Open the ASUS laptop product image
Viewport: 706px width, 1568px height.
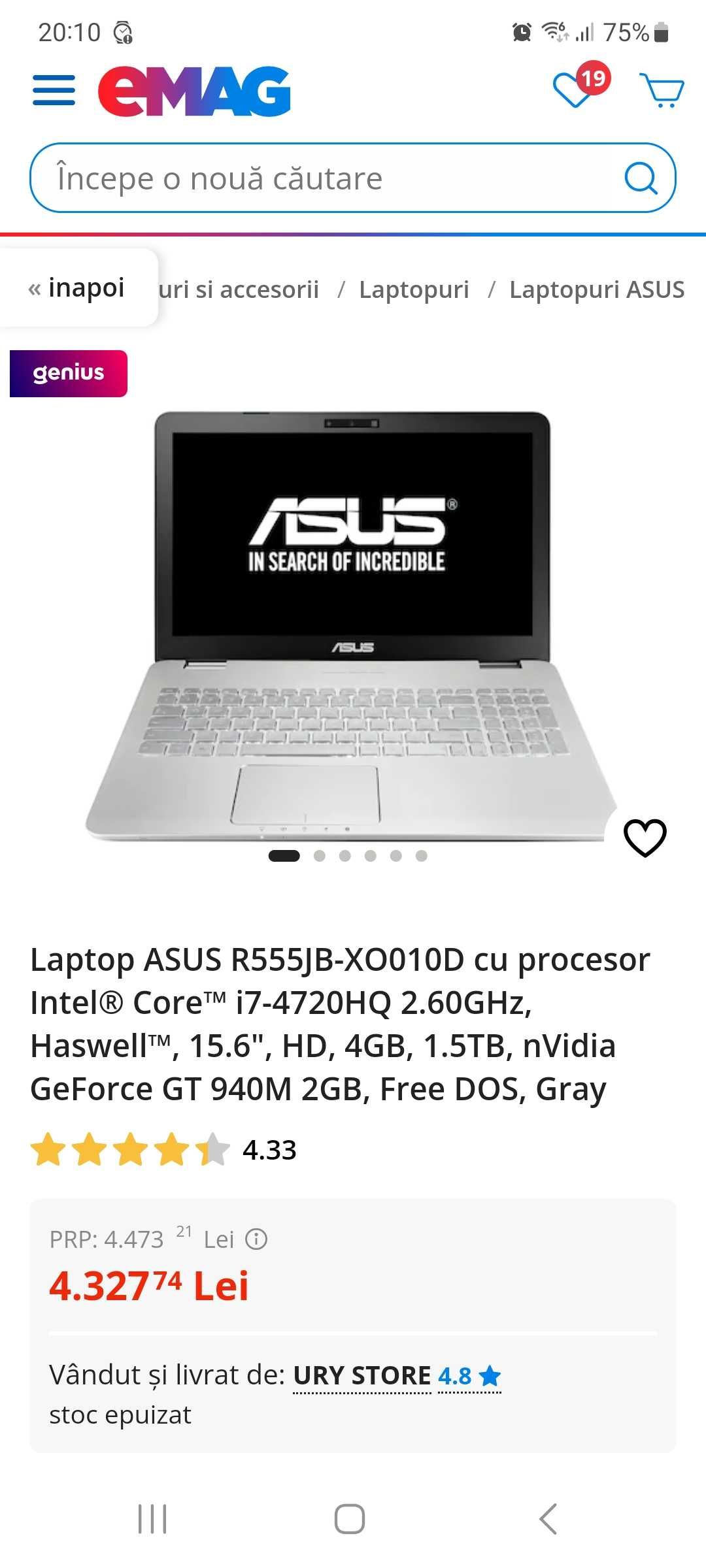click(x=352, y=626)
